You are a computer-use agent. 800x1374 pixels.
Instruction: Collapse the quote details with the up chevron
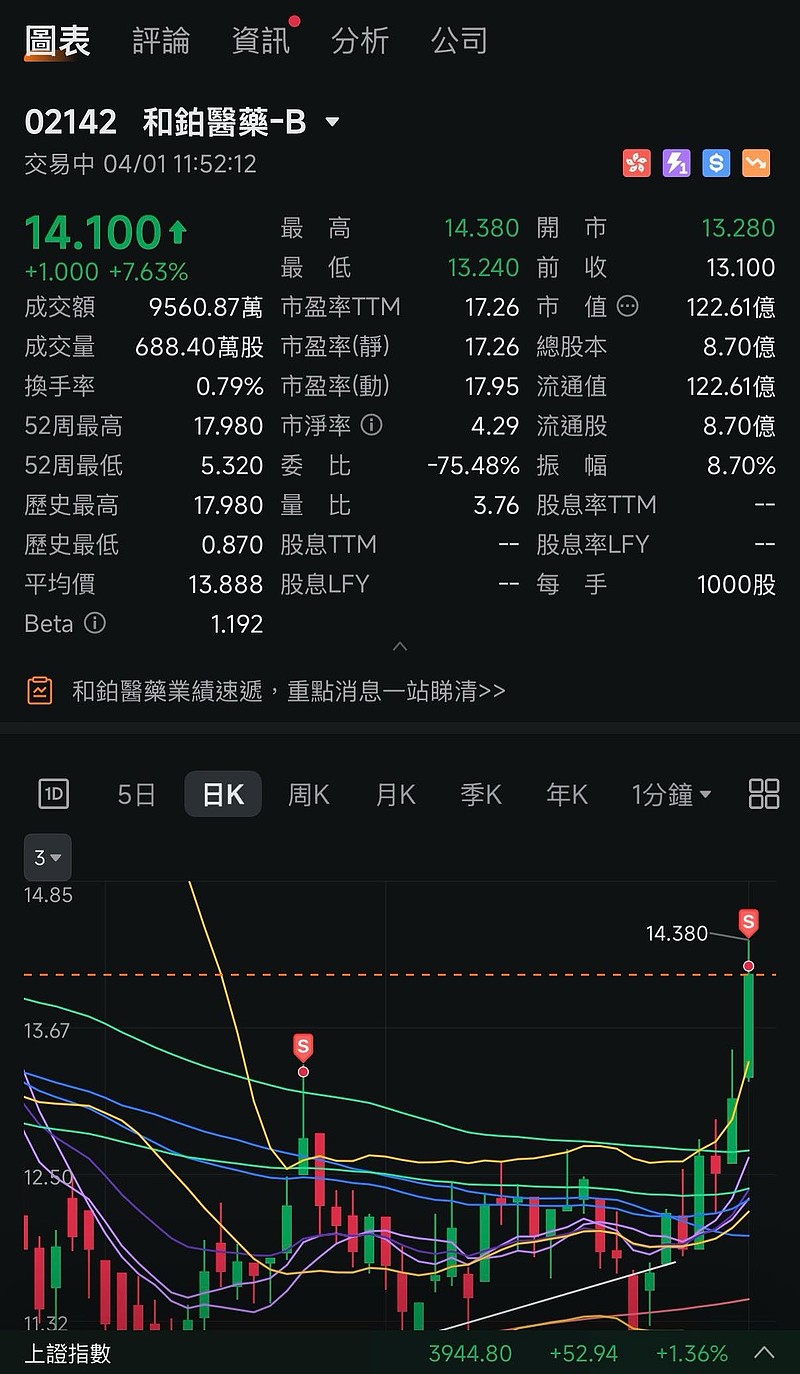(x=400, y=647)
